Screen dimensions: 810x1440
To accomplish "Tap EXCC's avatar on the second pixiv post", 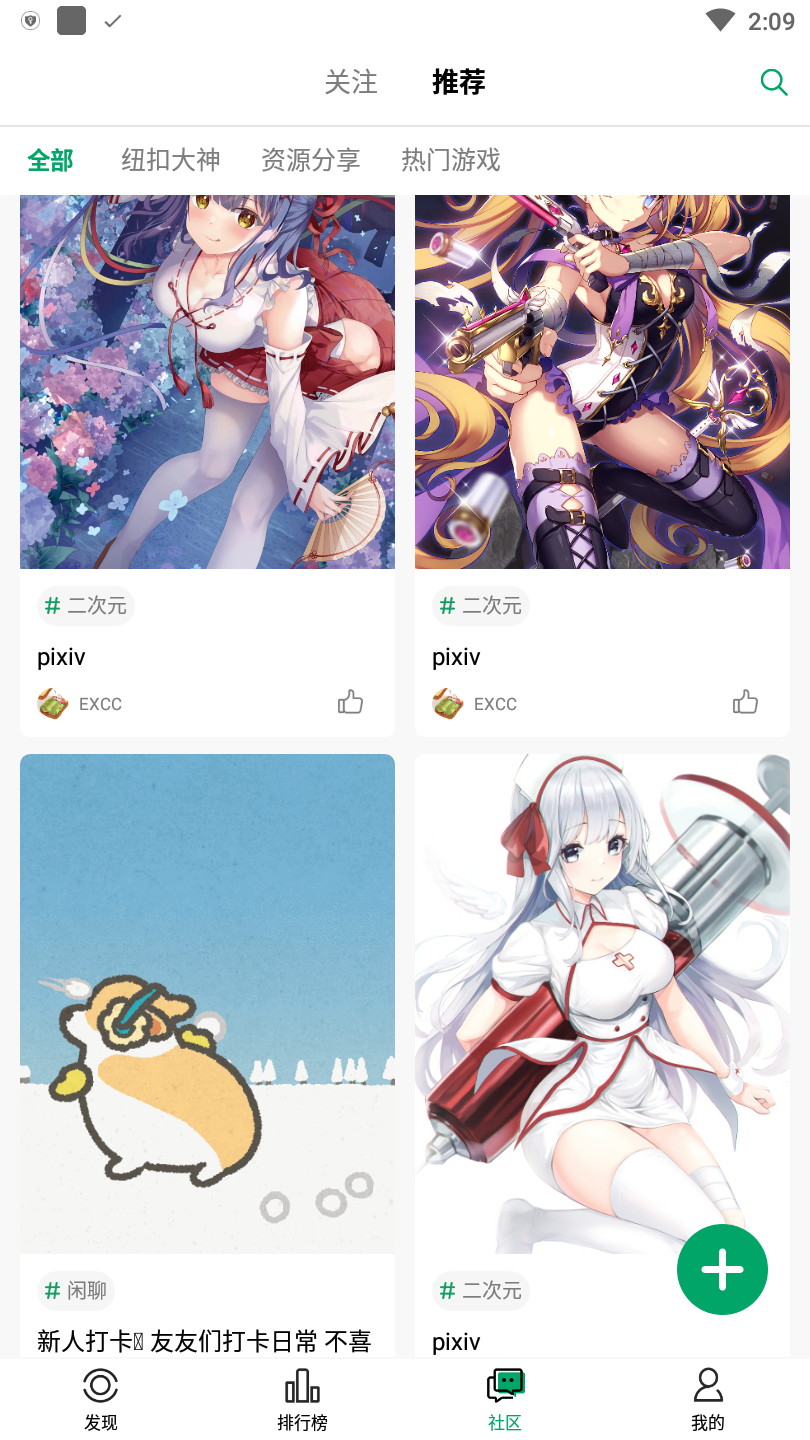I will pos(447,703).
